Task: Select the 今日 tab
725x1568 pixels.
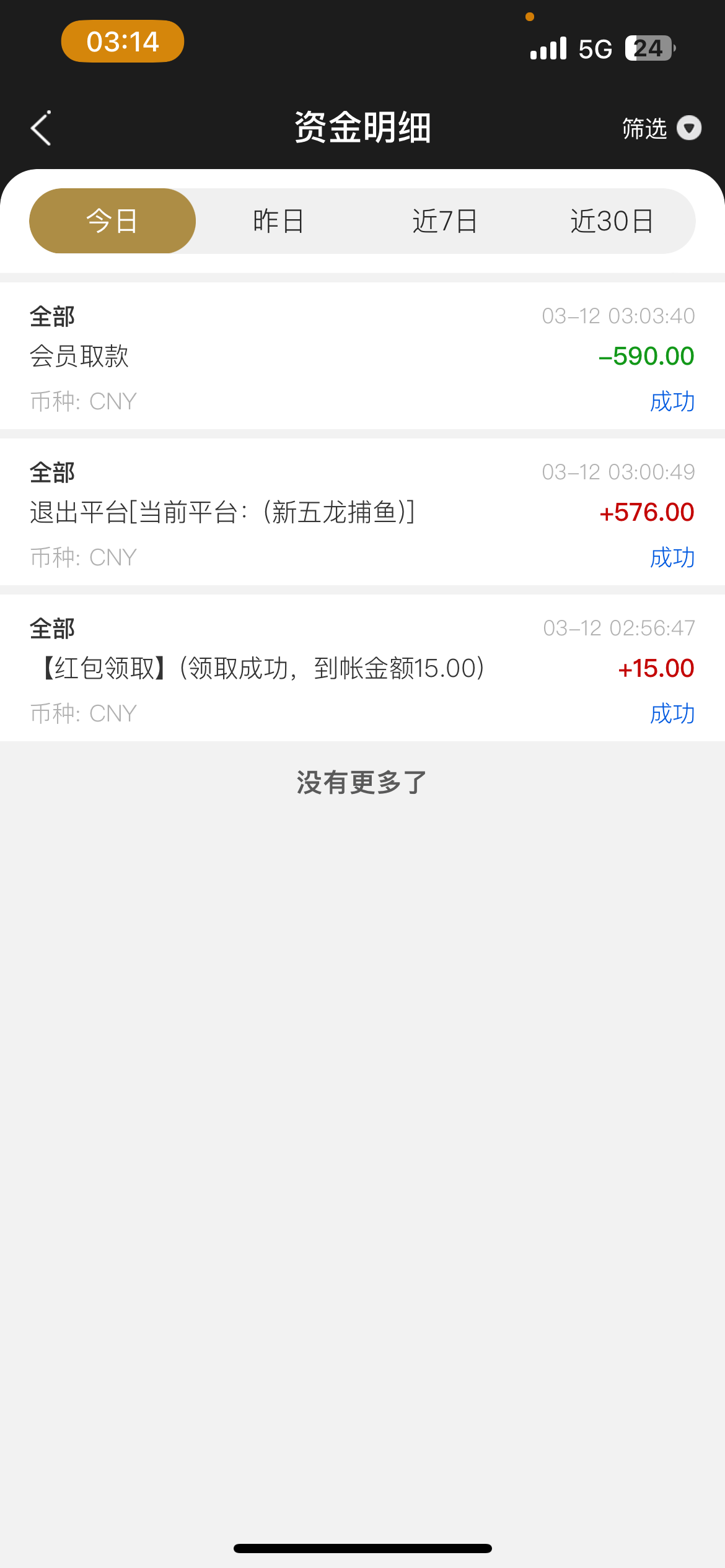Action: [x=112, y=221]
